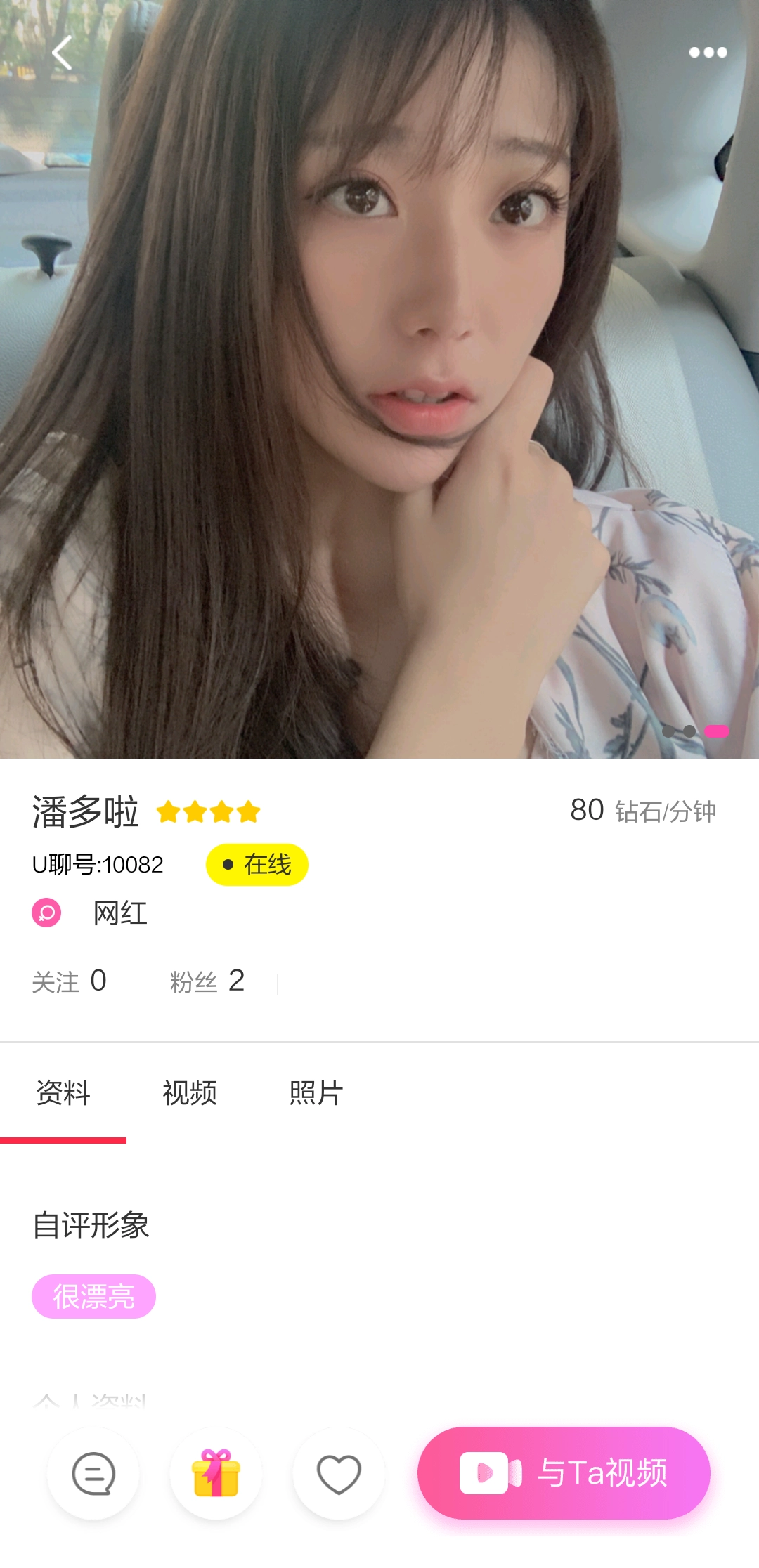This screenshot has width=759, height=1568.
Task: Toggle the 很漂亮 self-description tag
Action: tap(93, 1296)
